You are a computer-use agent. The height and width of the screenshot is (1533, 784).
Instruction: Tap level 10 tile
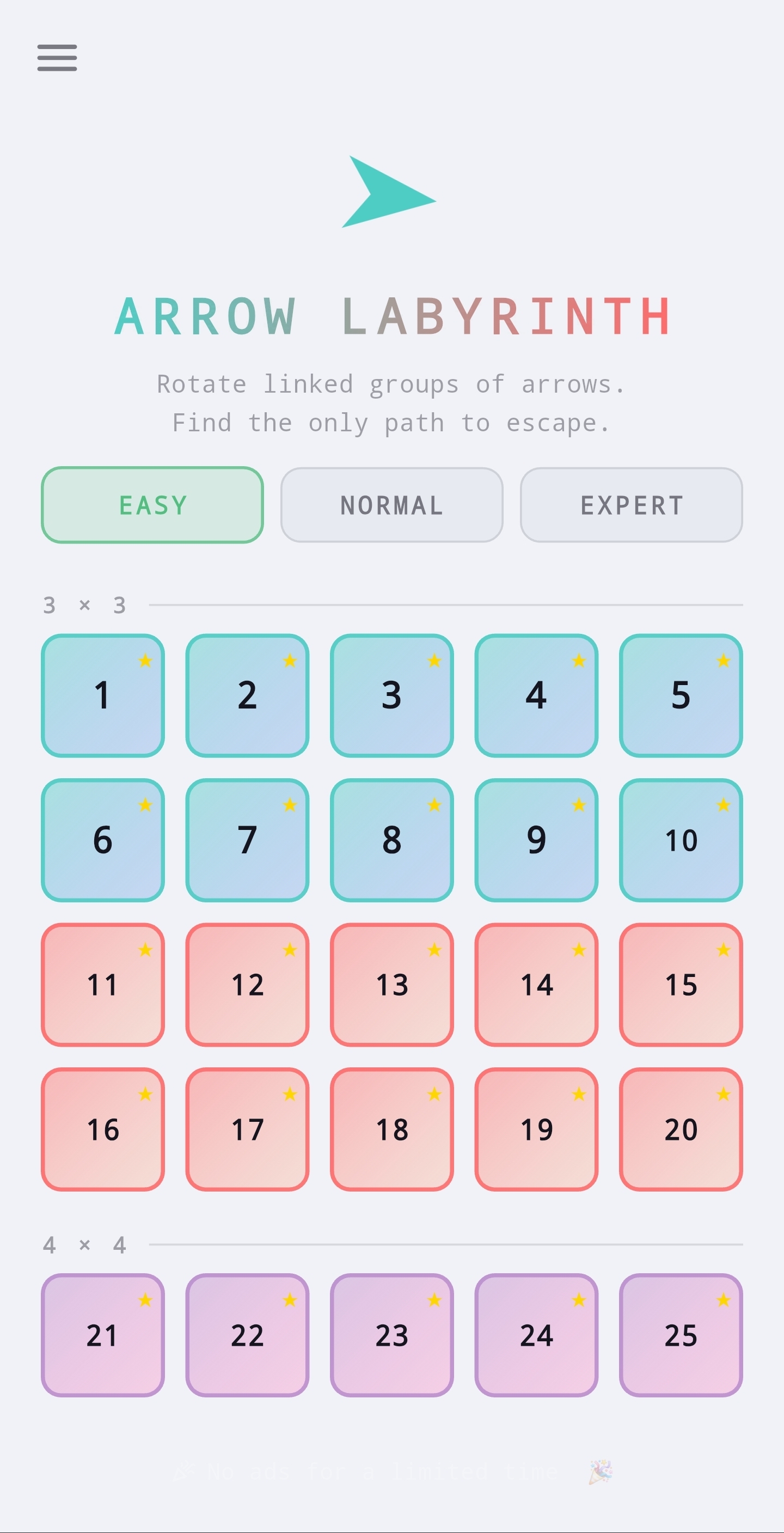[x=681, y=840]
